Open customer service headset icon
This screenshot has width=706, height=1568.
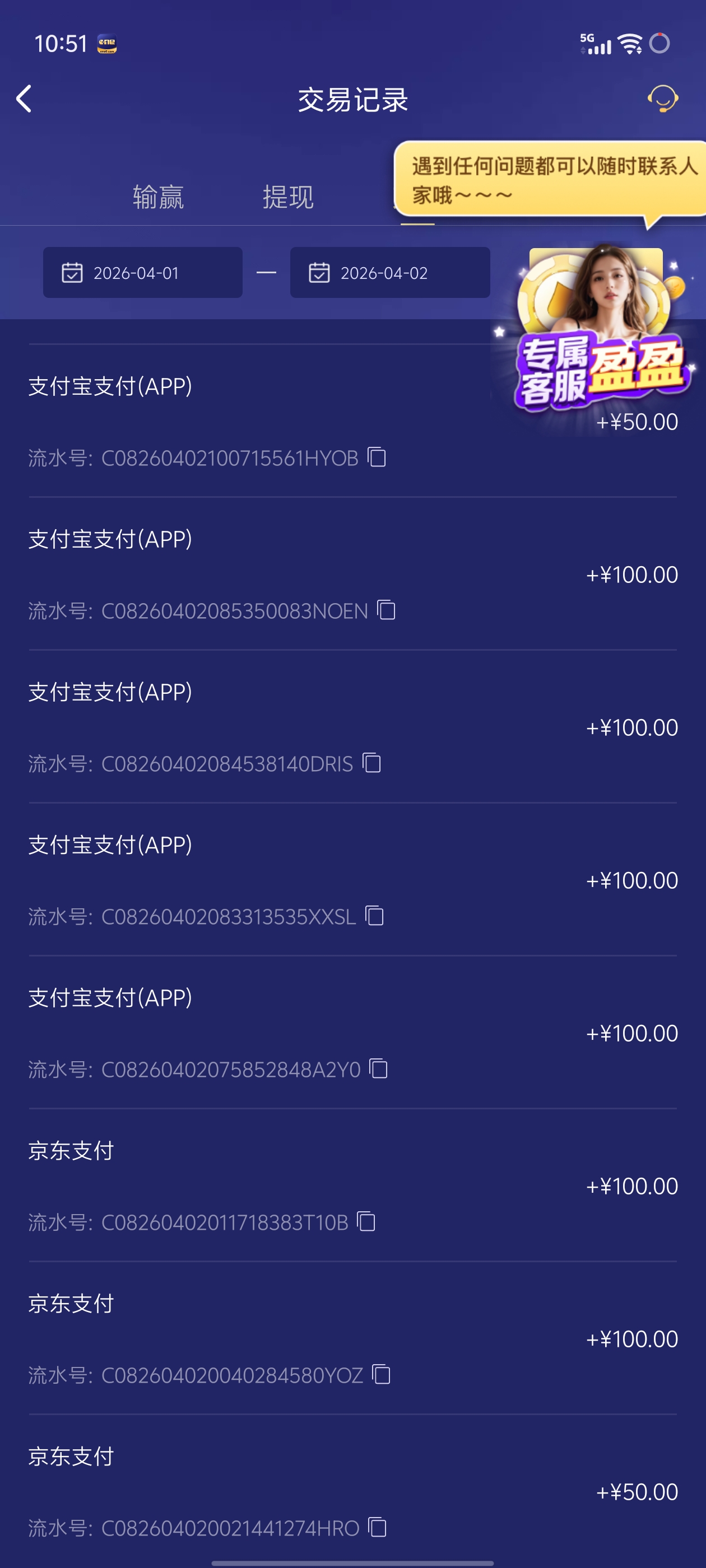(x=662, y=99)
